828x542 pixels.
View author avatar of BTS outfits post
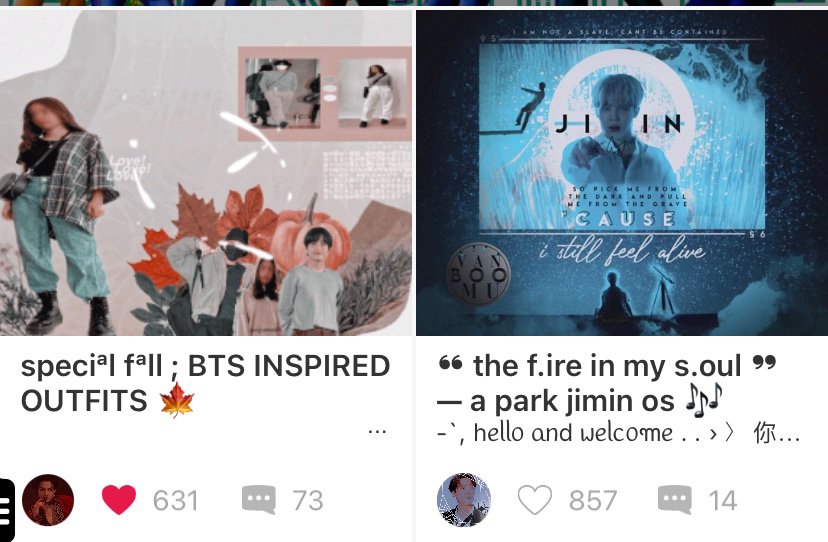[x=48, y=500]
